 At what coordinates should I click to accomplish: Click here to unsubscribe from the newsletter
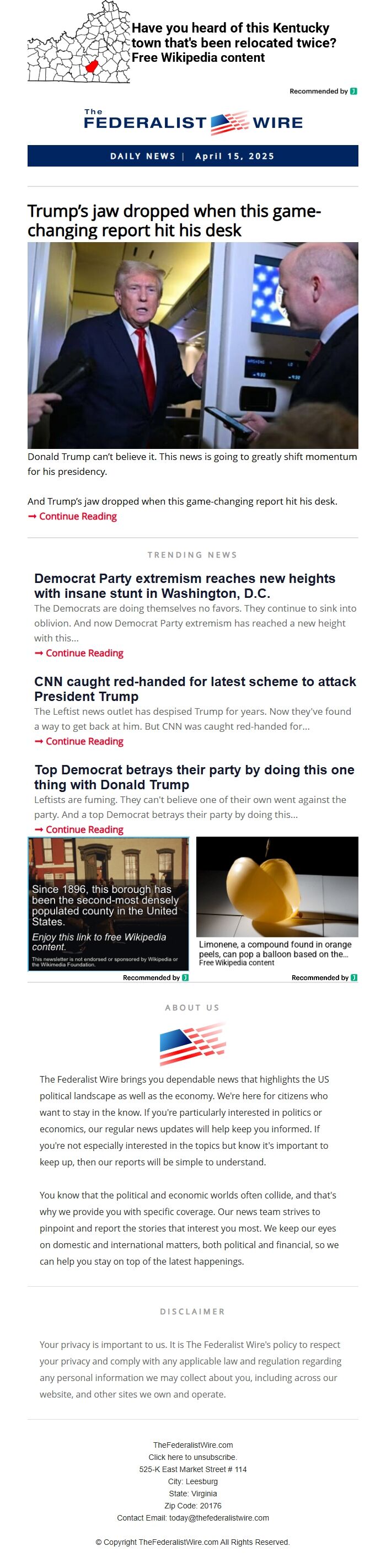tap(192, 1457)
